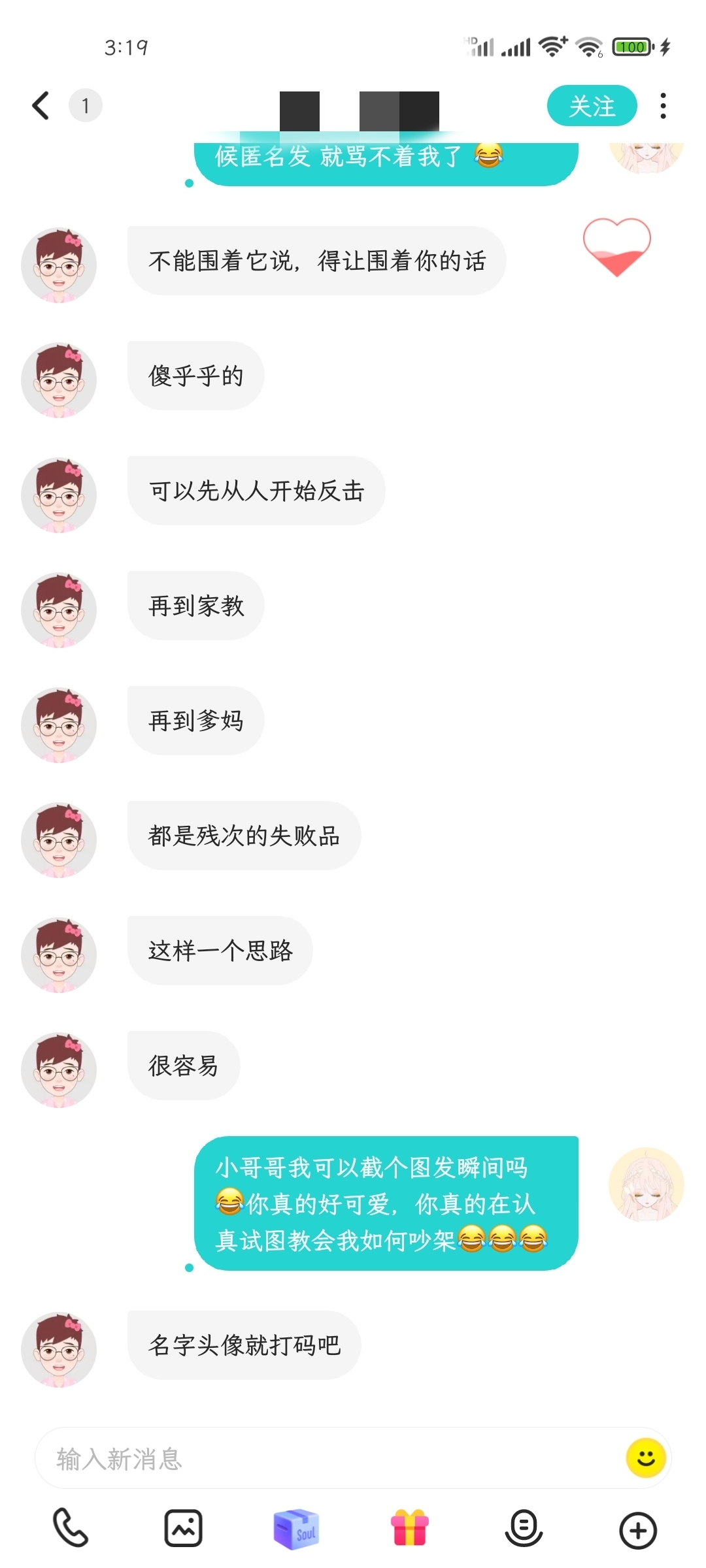
Task: Start a voice call with phone icon
Action: (x=70, y=1527)
